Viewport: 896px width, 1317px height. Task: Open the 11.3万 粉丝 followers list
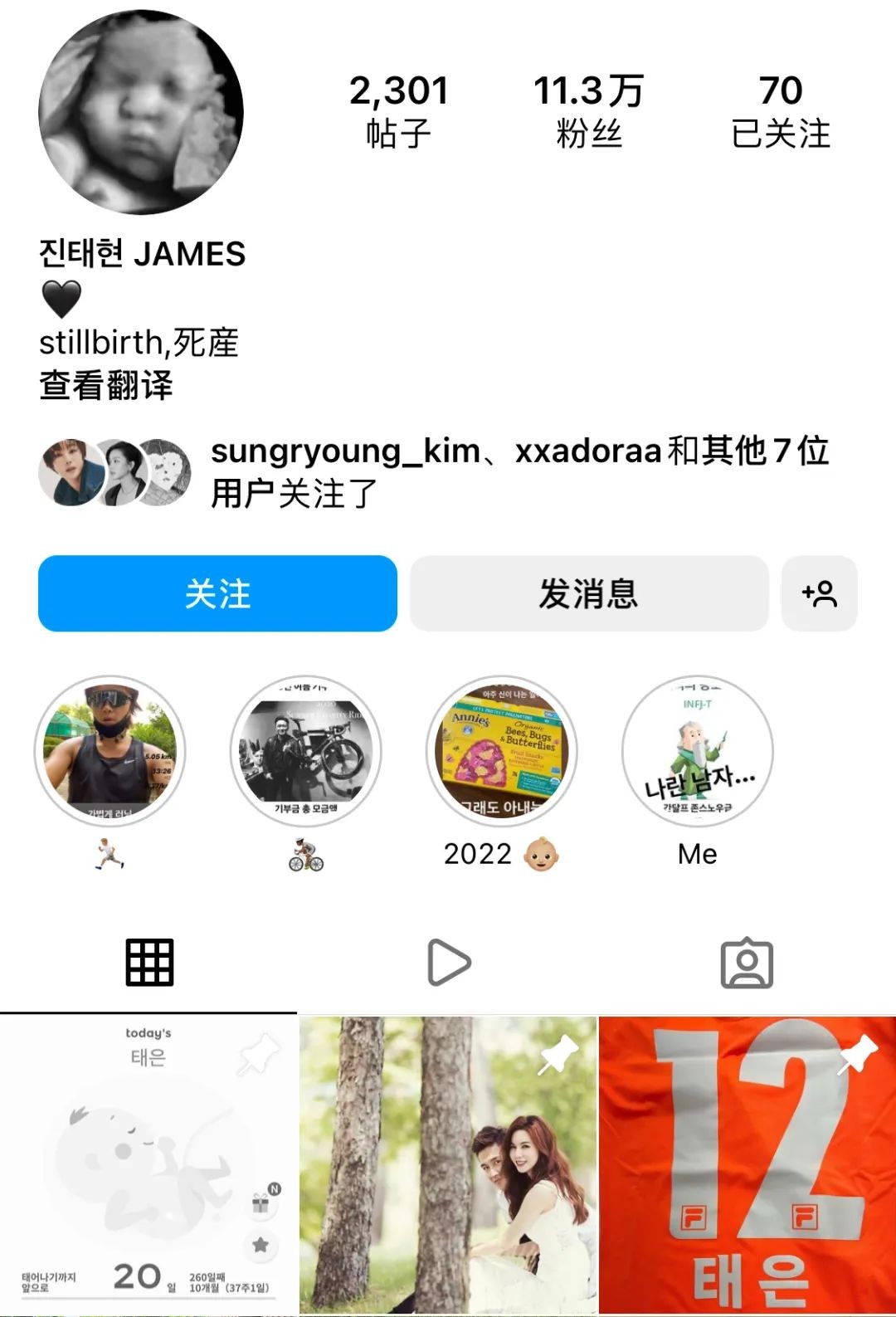588,112
